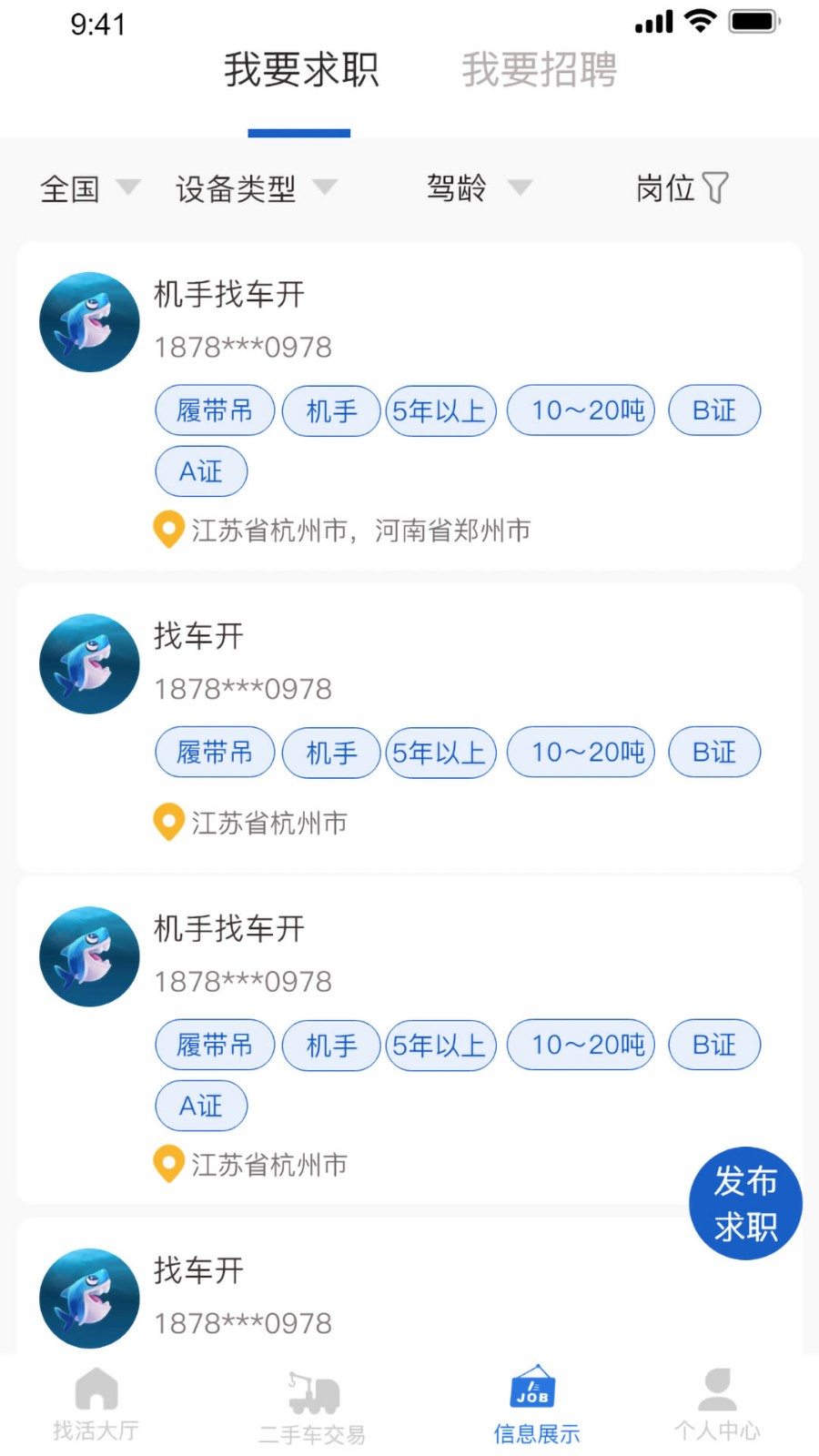This screenshot has width=819, height=1456.
Task: Open the job post listing 江苏省杭州市 and 河南省郑州市
Action: (409, 405)
